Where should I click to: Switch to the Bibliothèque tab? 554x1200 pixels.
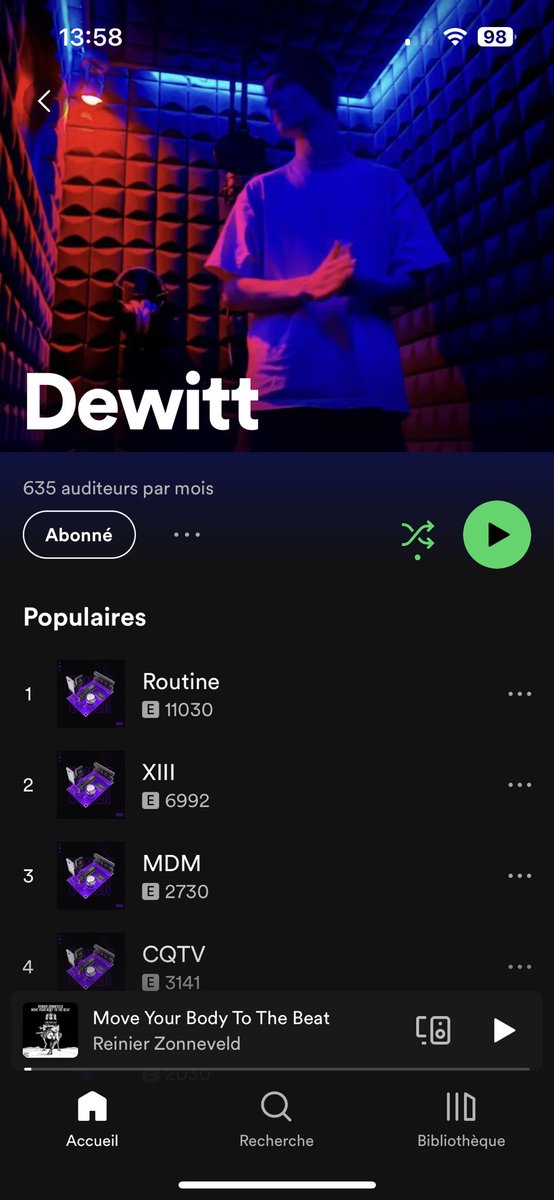click(461, 1120)
